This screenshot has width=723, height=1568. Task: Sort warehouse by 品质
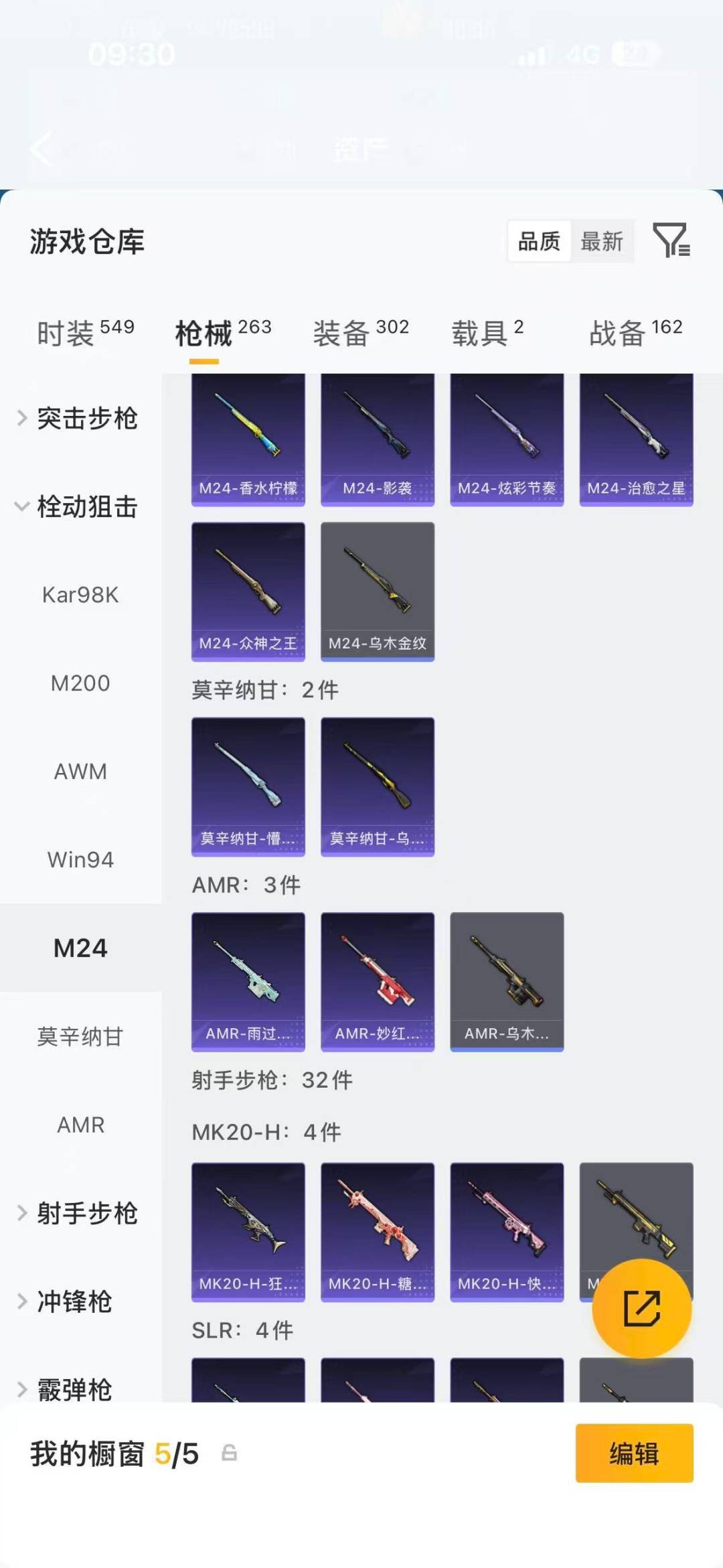click(x=539, y=242)
